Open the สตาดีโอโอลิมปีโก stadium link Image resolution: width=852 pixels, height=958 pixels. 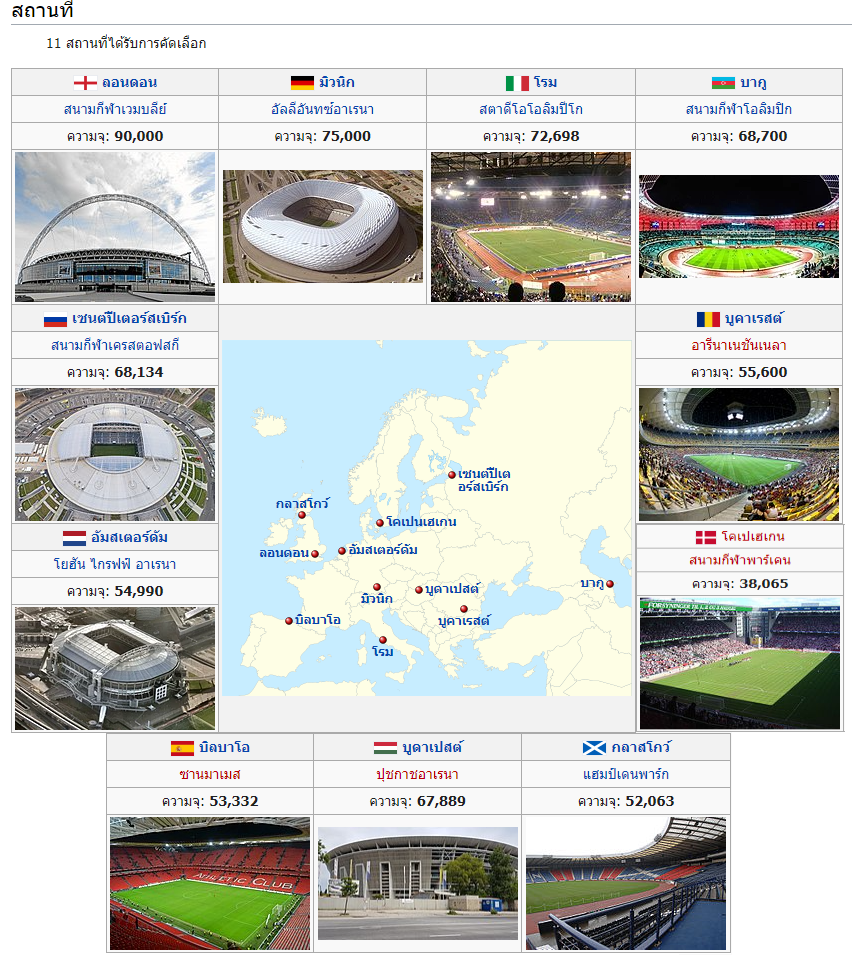(x=531, y=109)
